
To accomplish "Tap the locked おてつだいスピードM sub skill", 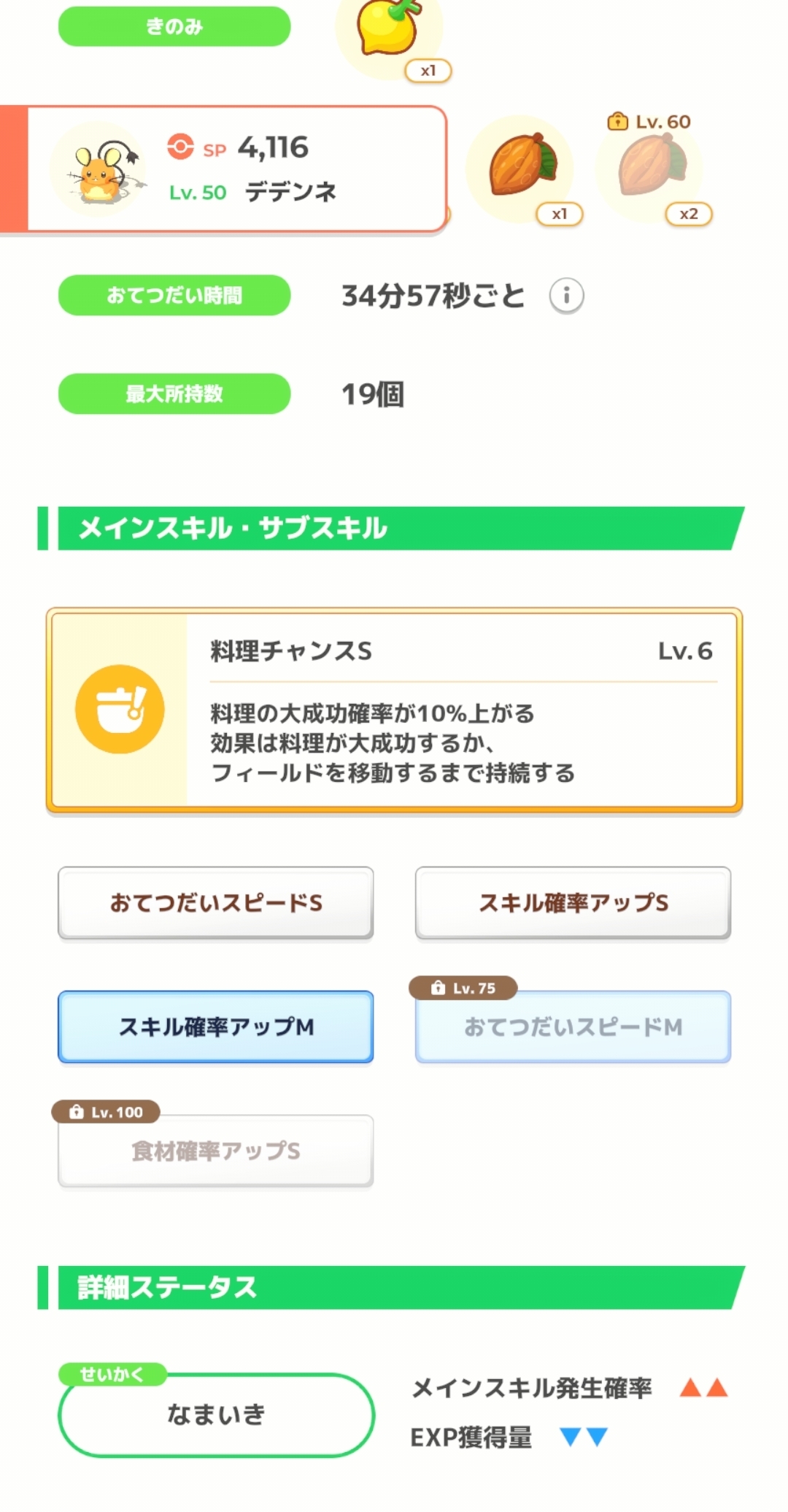I will click(x=573, y=1026).
